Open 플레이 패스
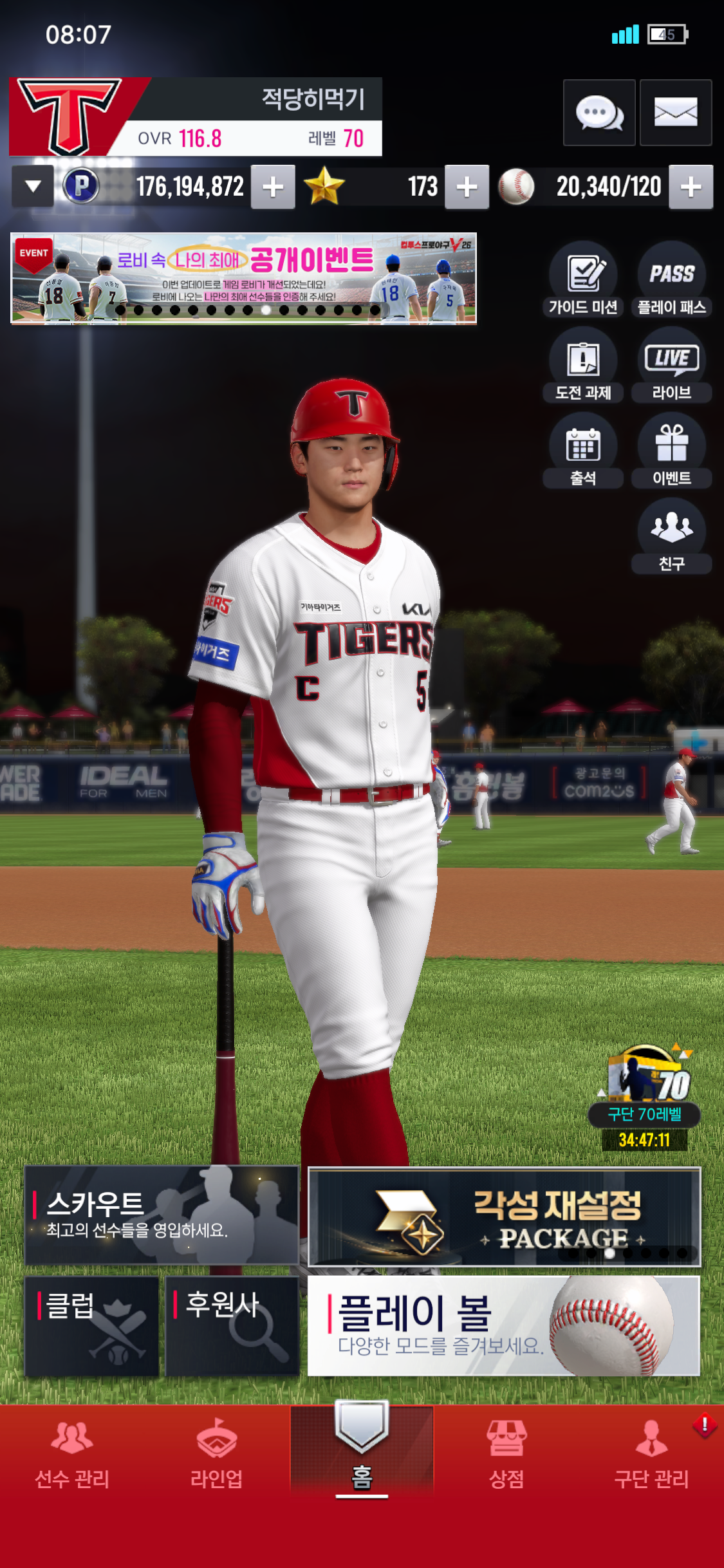This screenshot has width=724, height=1568. click(x=672, y=279)
